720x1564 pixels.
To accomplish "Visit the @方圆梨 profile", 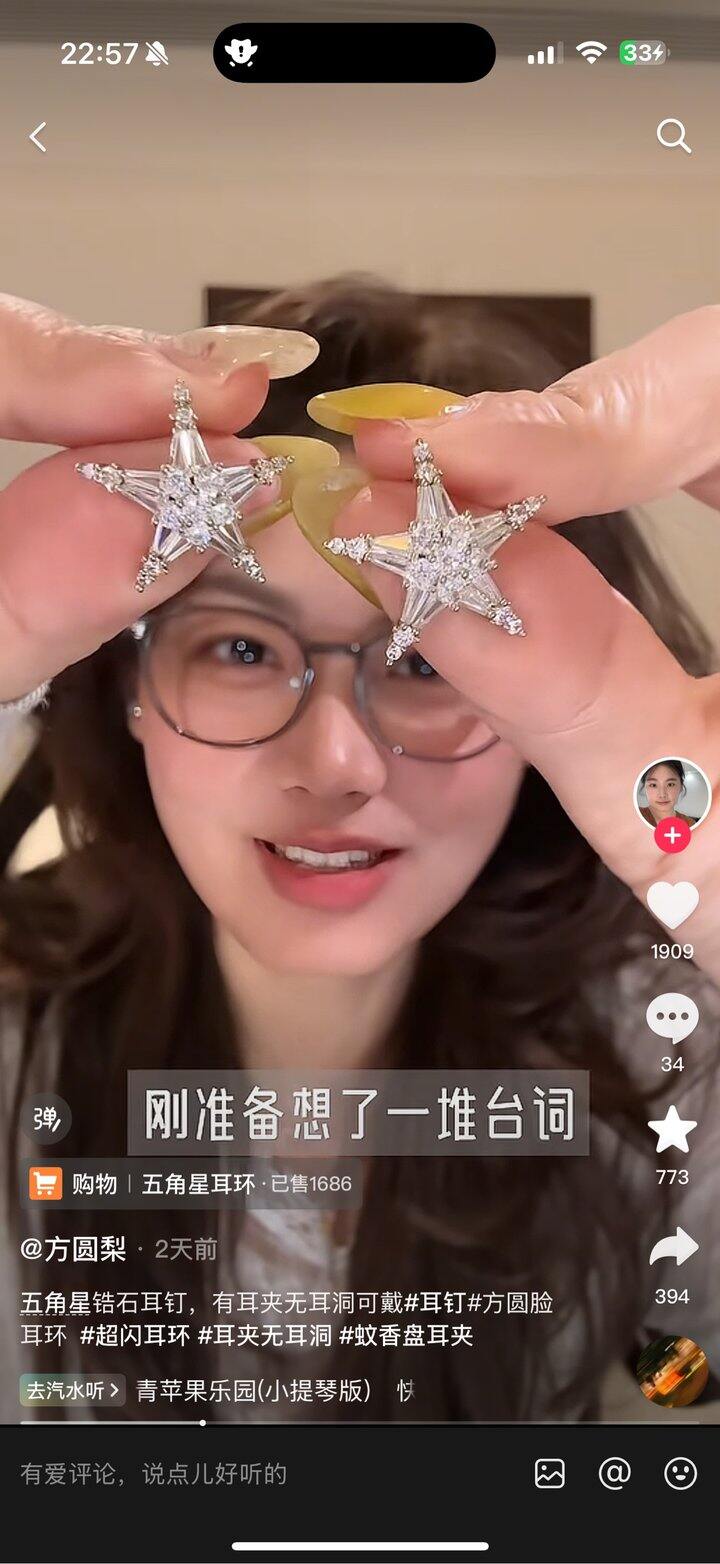I will coord(73,1249).
